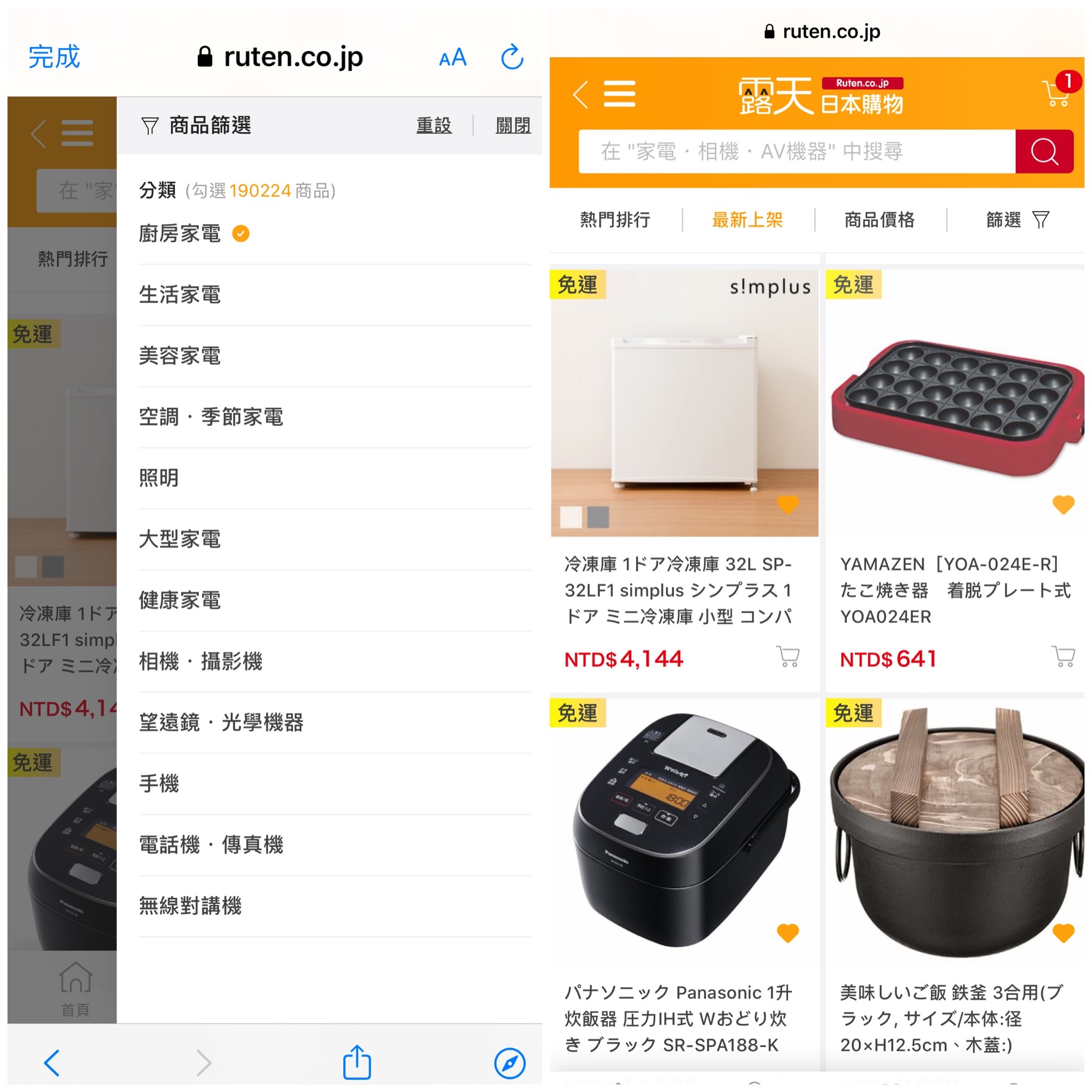Screen dimensions: 1092x1092
Task: Select the 手機 category
Action: 159,783
